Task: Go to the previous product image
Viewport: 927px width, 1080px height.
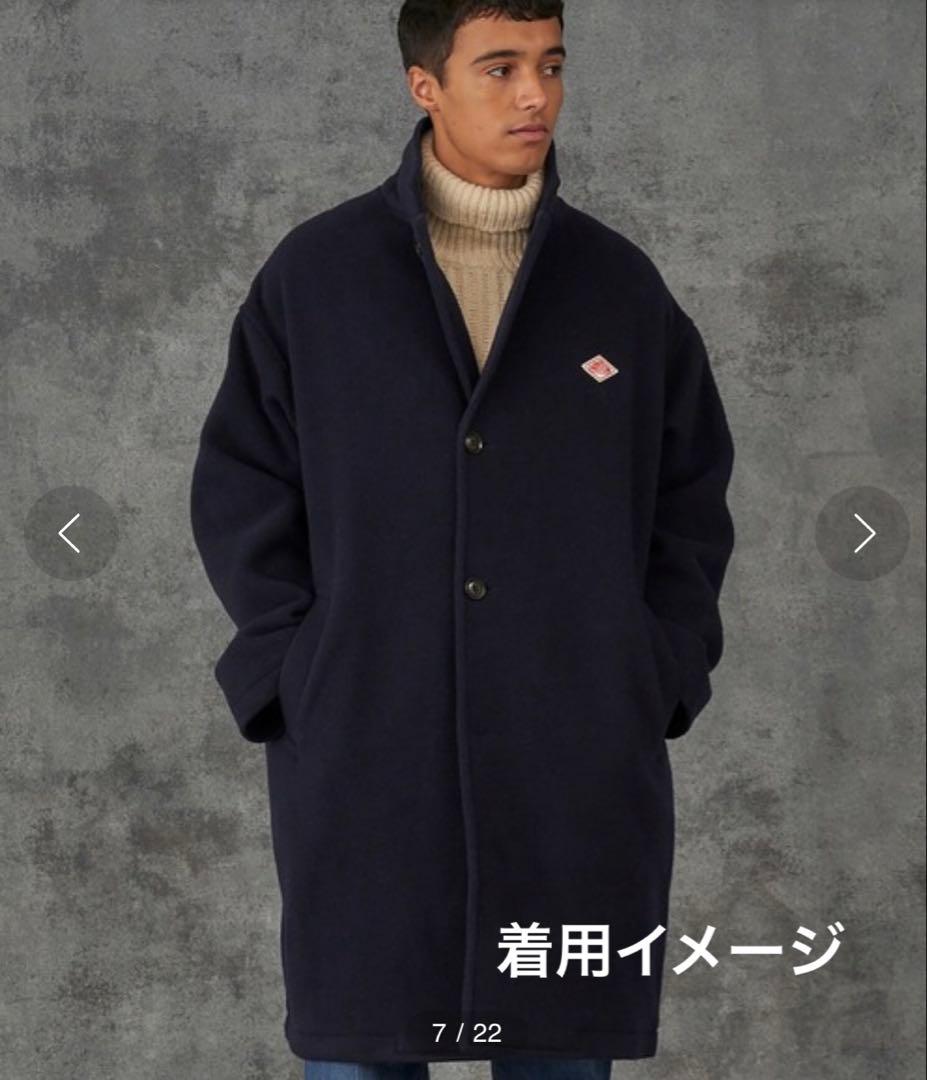Action: (x=70, y=533)
